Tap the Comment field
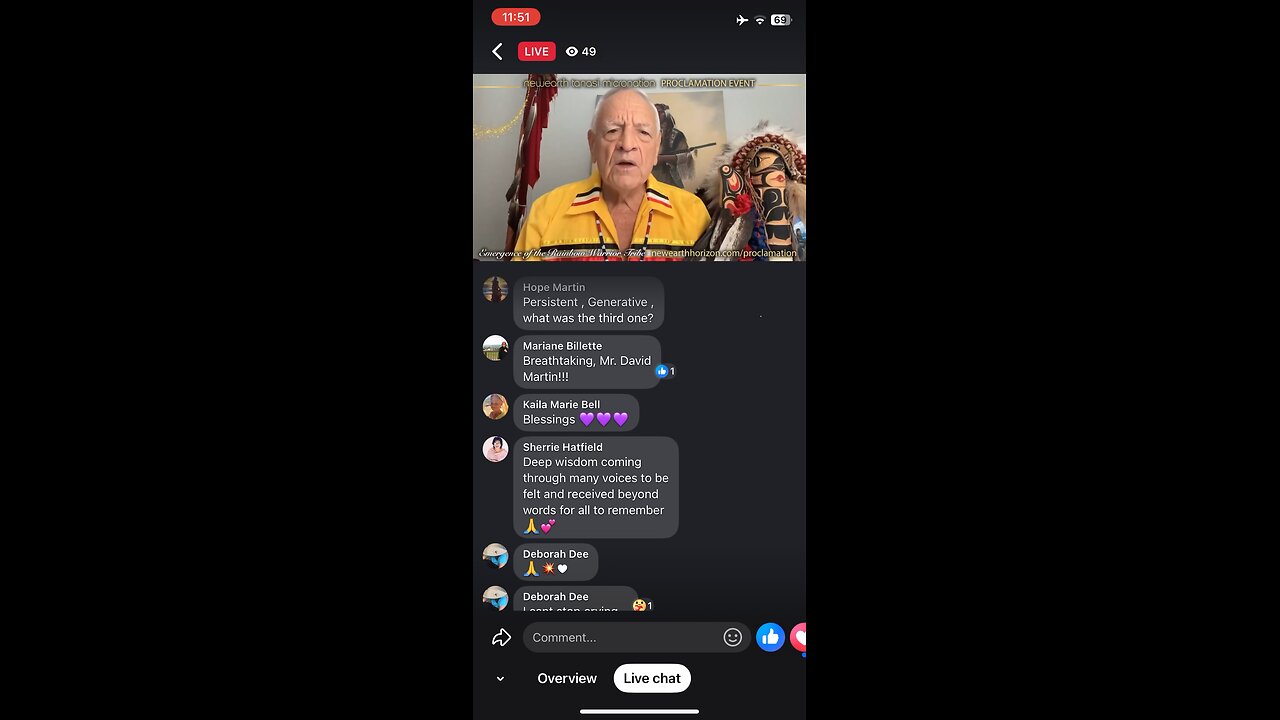Screen dimensions: 1280x720 (x=620, y=637)
